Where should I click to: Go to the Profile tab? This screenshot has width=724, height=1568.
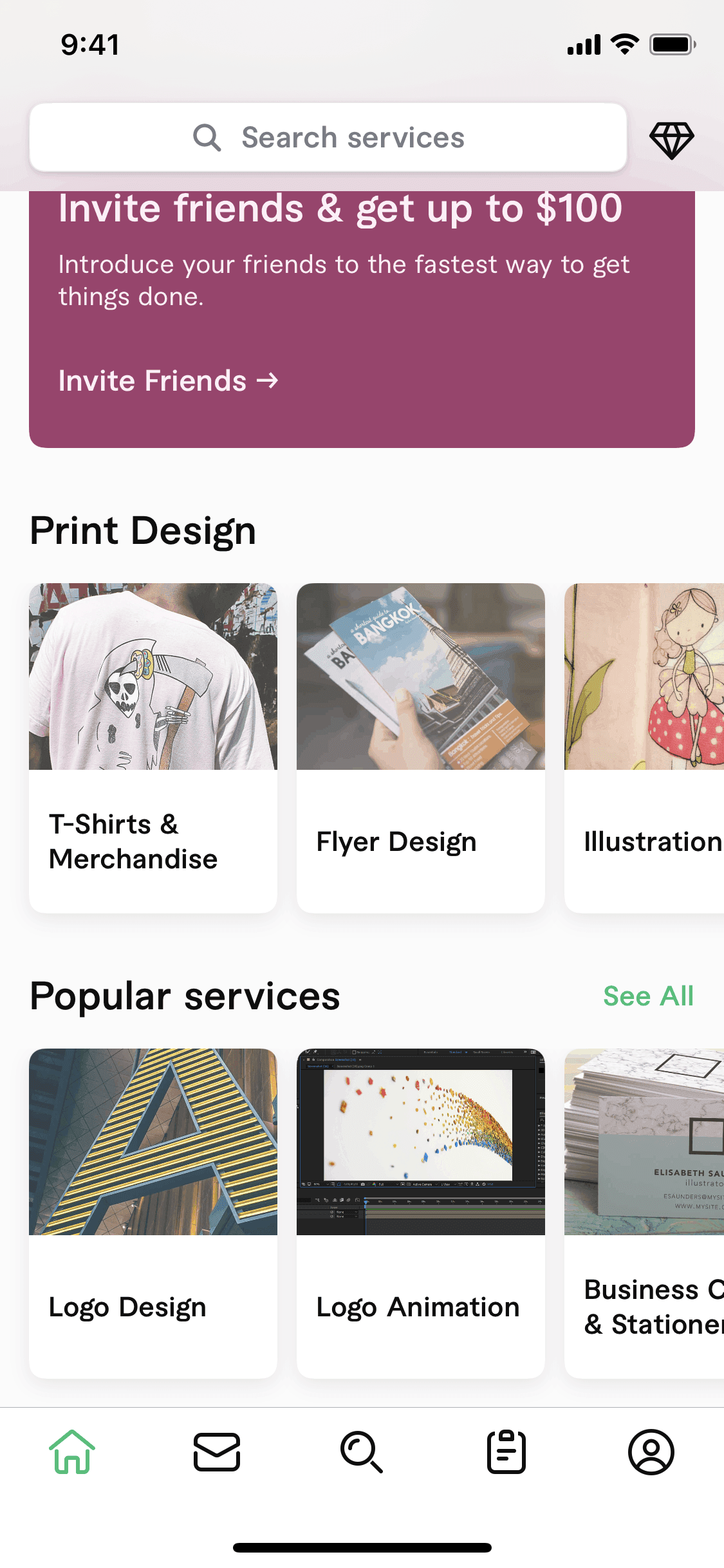(651, 1452)
